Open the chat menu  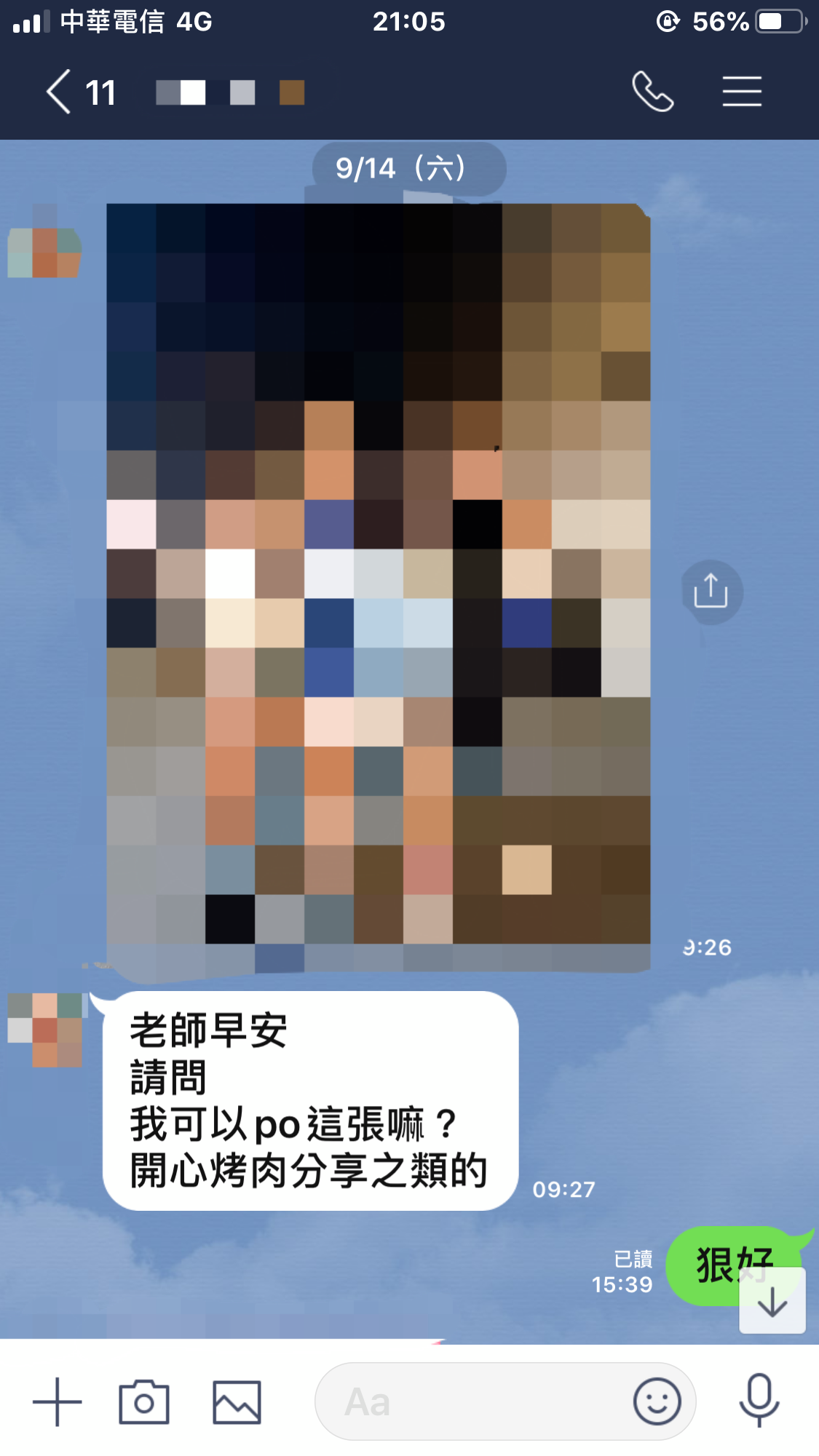coord(742,92)
